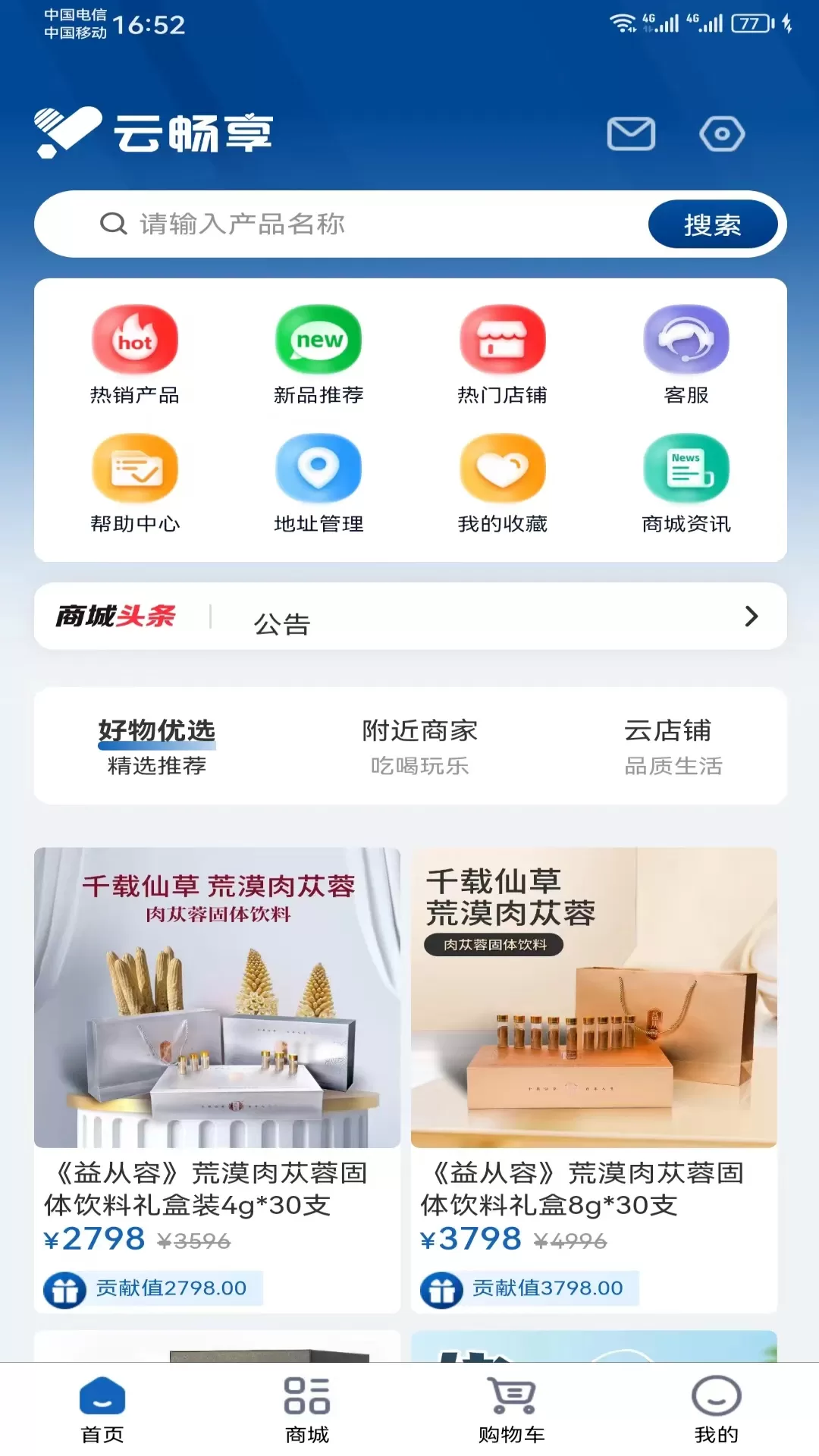The height and width of the screenshot is (1456, 819).
Task: Tap the 搜索 search button
Action: pyautogui.click(x=712, y=224)
